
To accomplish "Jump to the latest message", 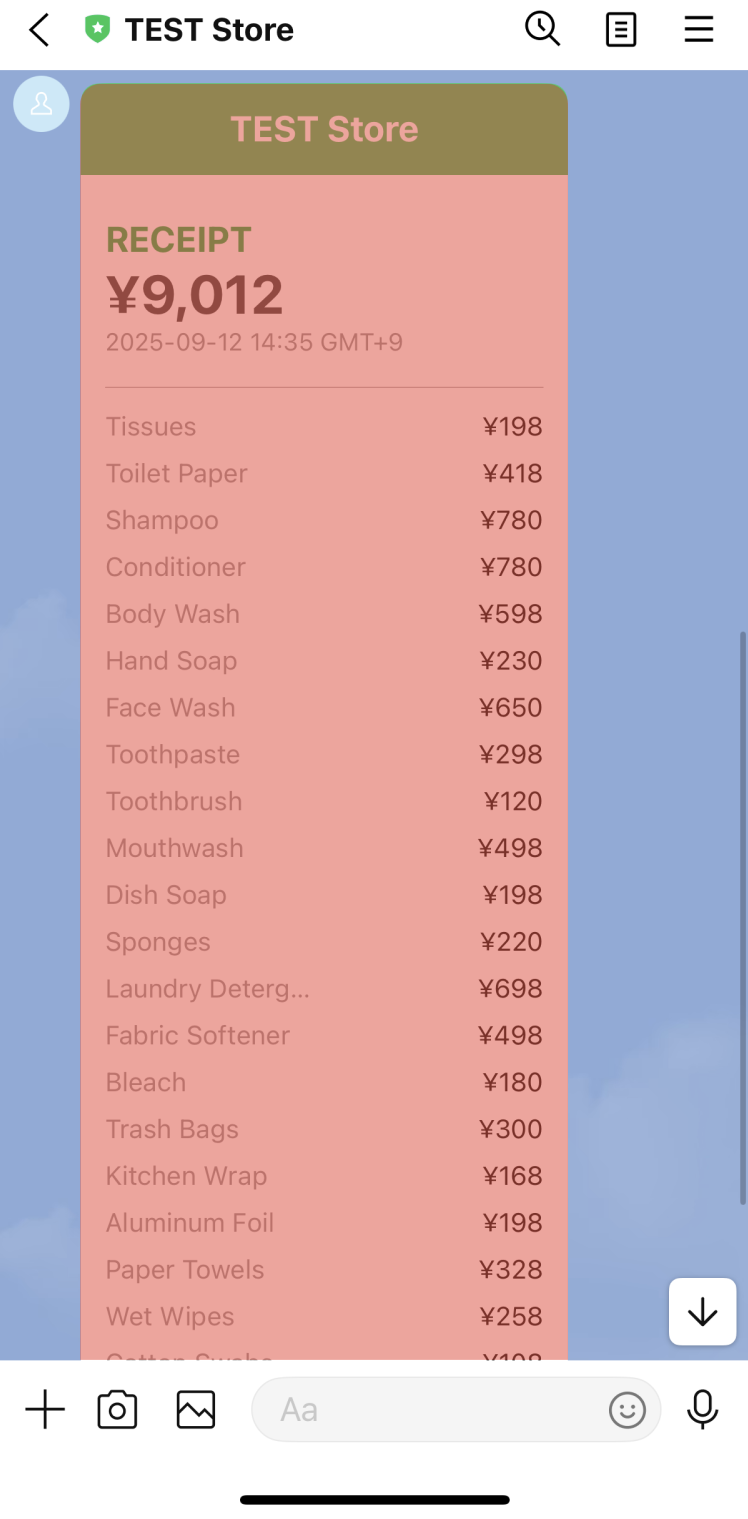I will tap(702, 1311).
